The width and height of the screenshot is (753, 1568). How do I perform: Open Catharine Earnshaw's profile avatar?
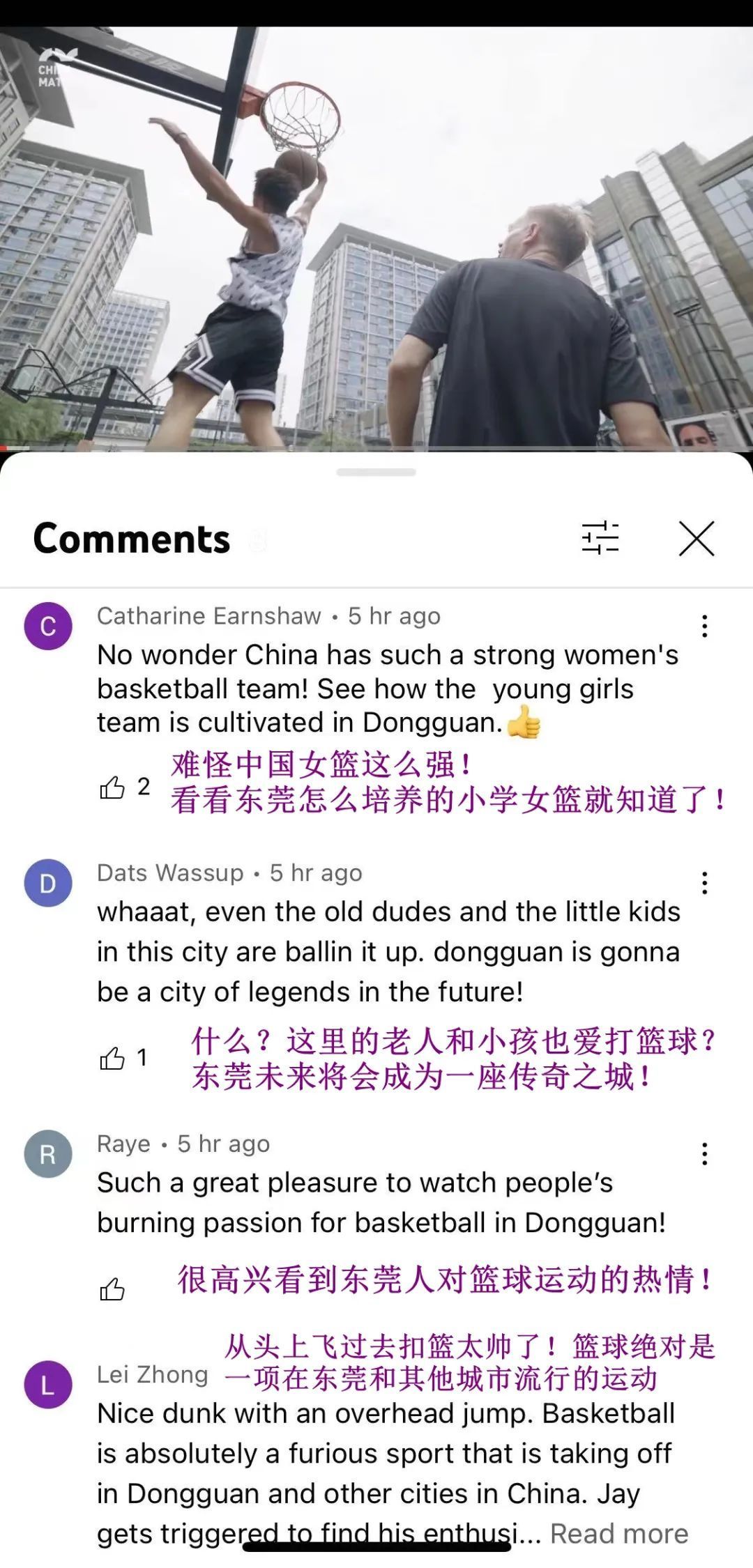(48, 626)
